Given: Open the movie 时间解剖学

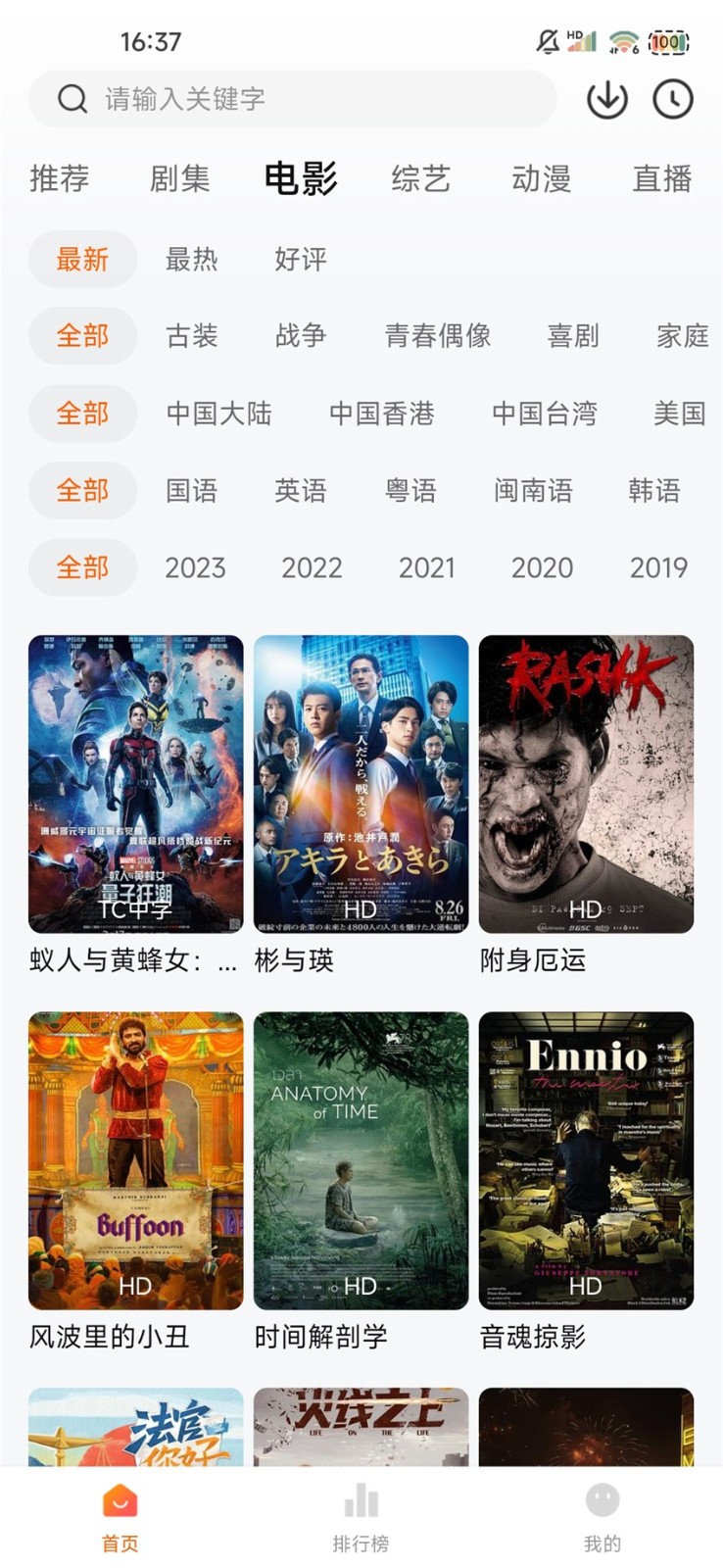Looking at the screenshot, I should [x=361, y=1162].
